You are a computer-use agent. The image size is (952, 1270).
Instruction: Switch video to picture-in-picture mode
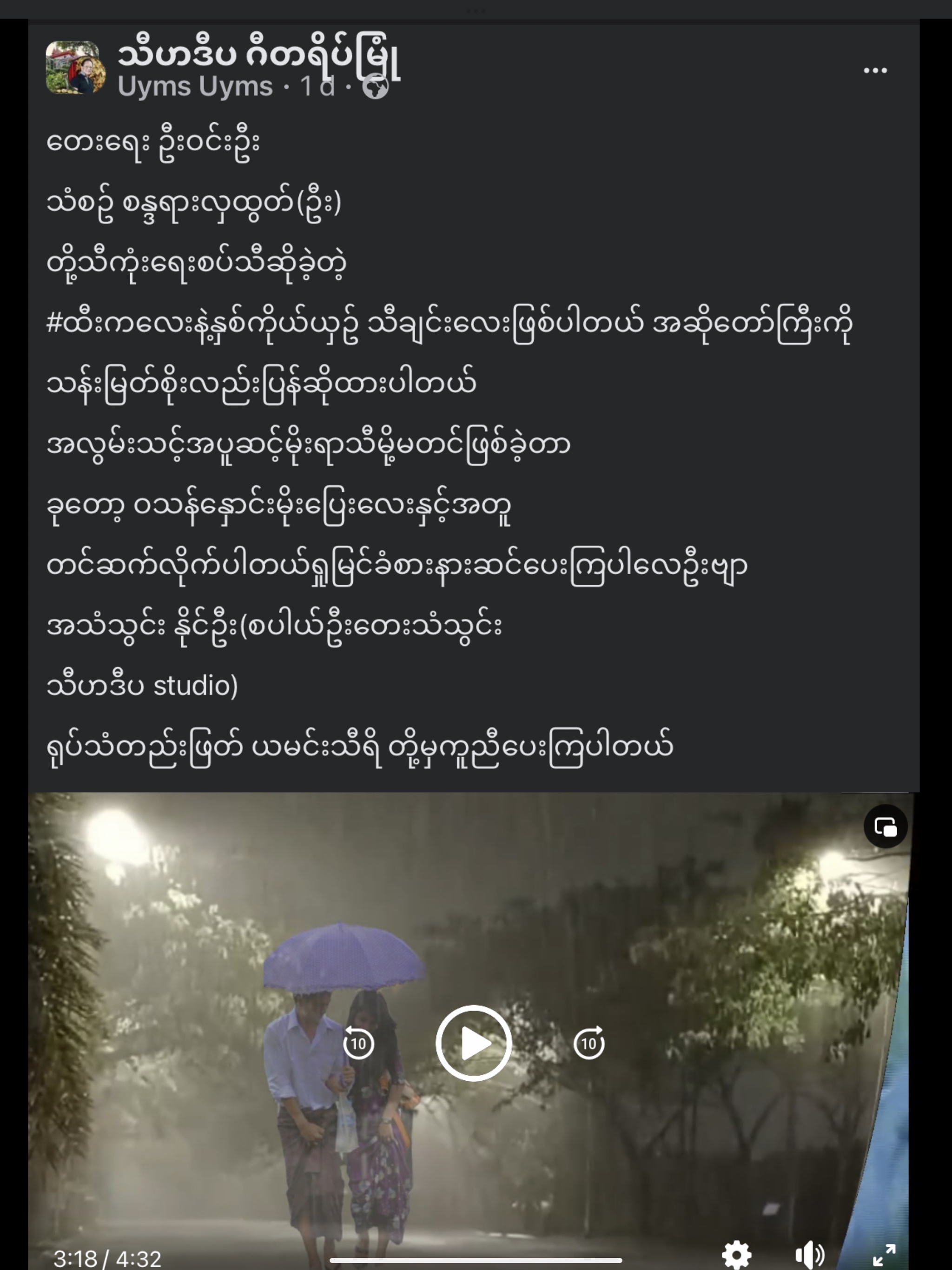click(x=886, y=827)
